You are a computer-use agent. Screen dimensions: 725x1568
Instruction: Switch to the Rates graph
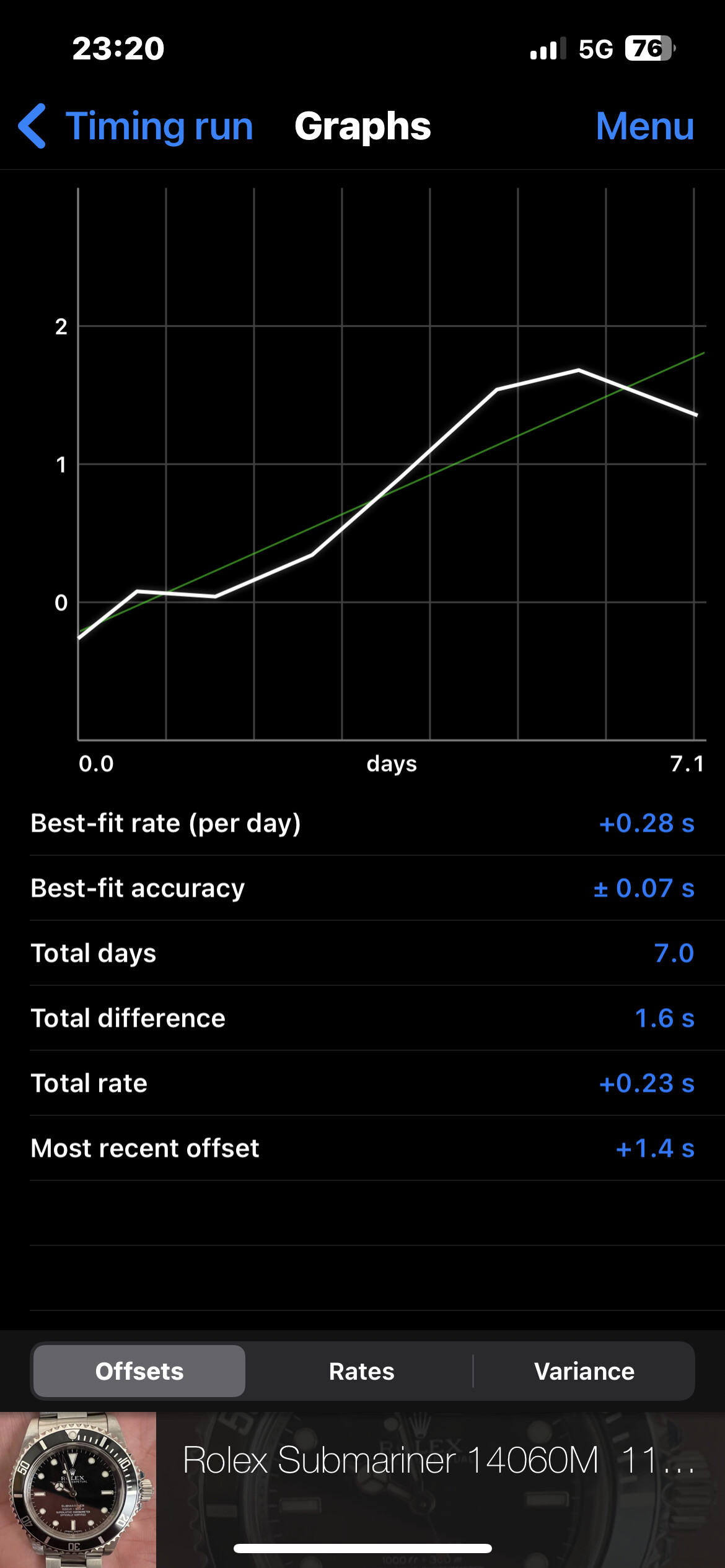[361, 1371]
